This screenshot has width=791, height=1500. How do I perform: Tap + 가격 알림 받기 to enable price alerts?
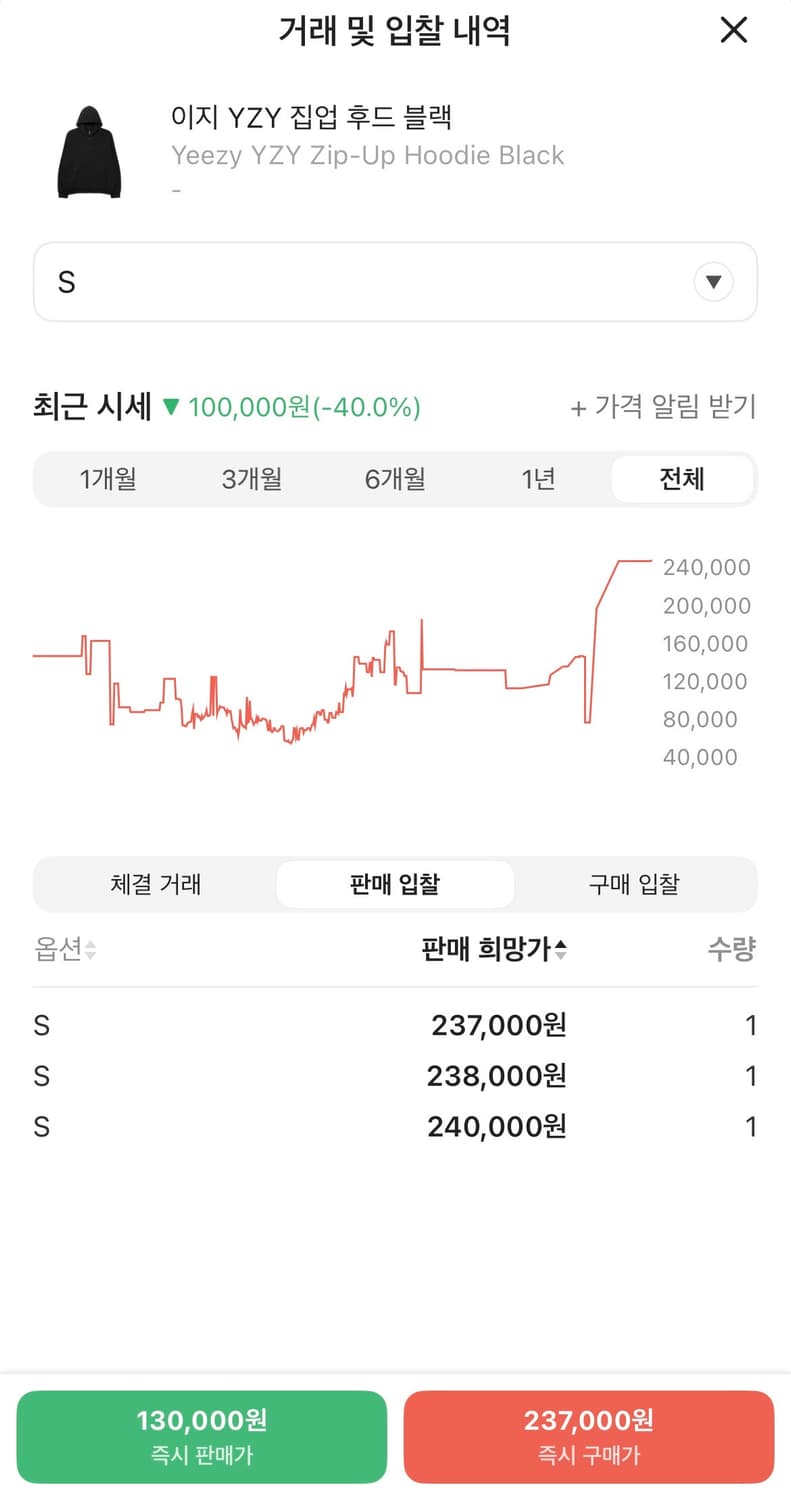click(663, 406)
